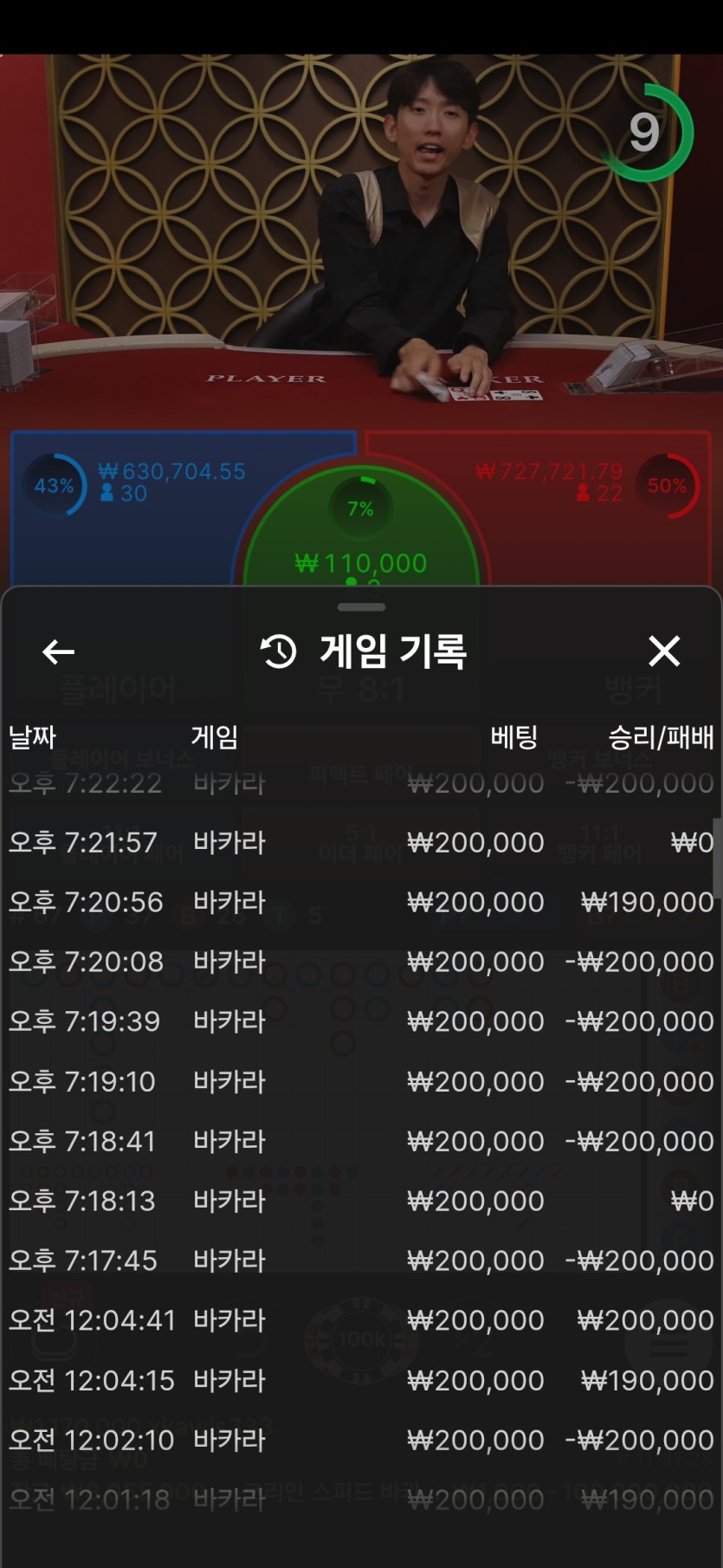The width and height of the screenshot is (723, 1568).
Task: Close the game history panel
Action: click(x=664, y=651)
